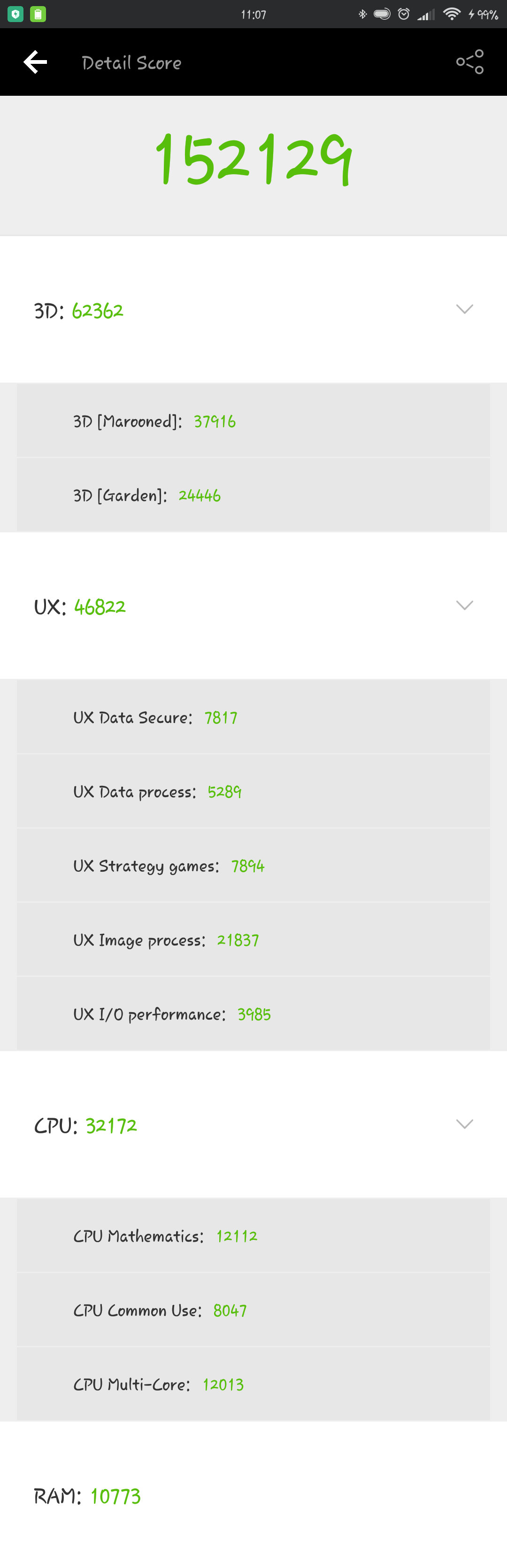Share the benchmark score
Viewport: 507px width, 1568px height.
tap(470, 62)
